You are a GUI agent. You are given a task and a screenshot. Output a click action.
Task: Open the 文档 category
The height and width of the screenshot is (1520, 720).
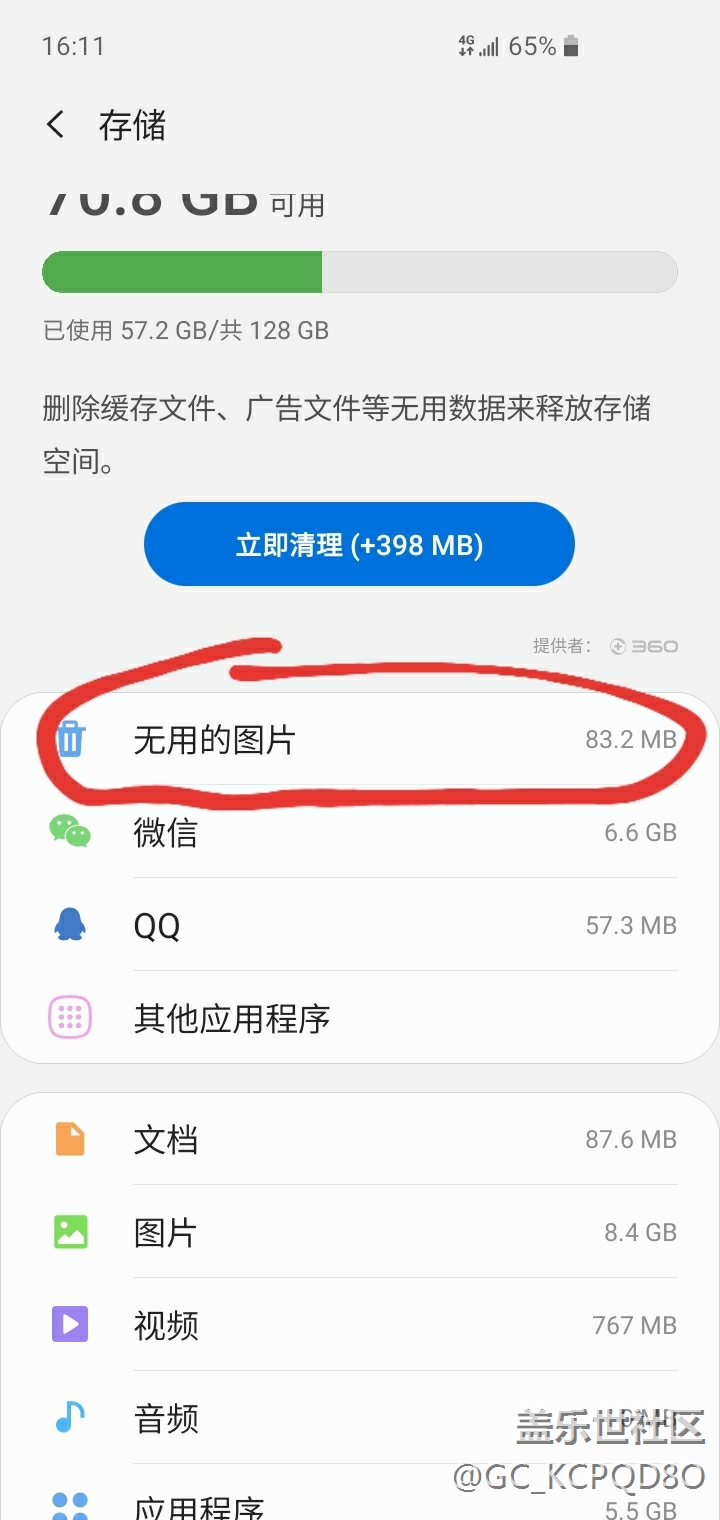(360, 1139)
